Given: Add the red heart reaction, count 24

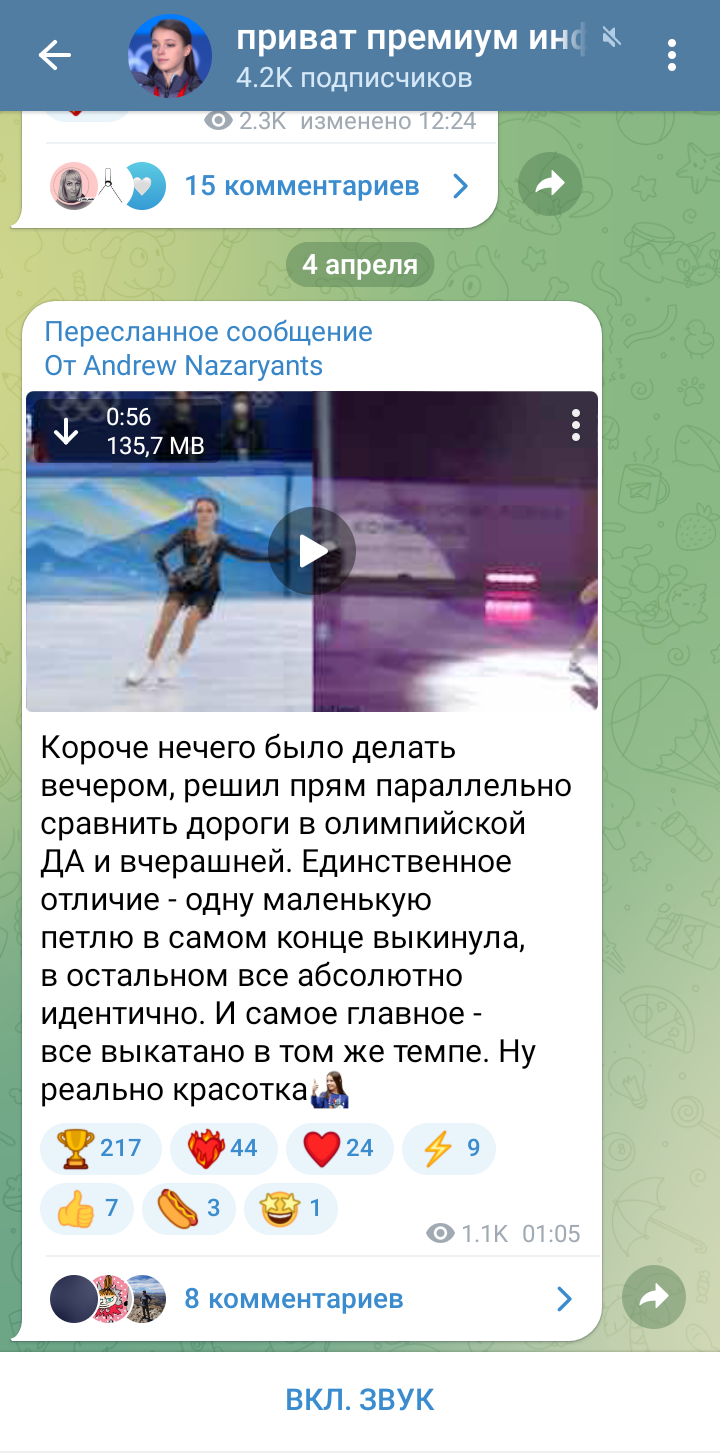Looking at the screenshot, I should click(338, 1148).
